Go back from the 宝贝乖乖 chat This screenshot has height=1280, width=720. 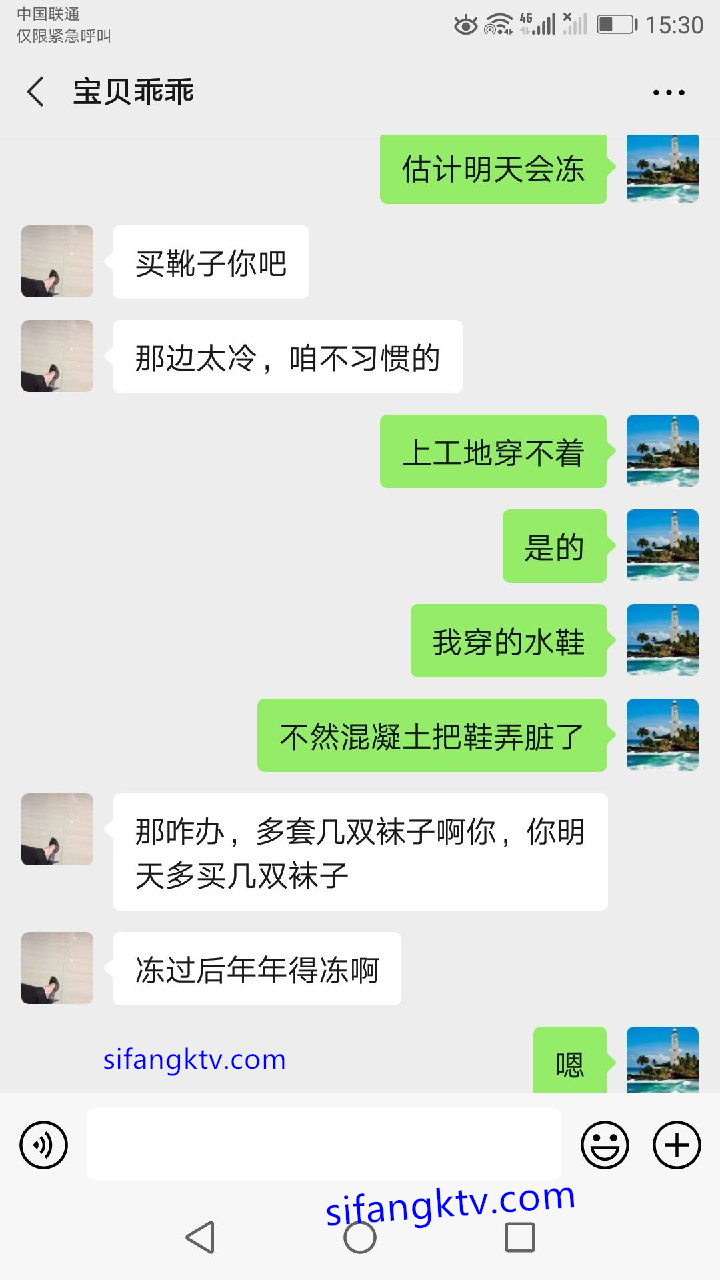tap(36, 92)
